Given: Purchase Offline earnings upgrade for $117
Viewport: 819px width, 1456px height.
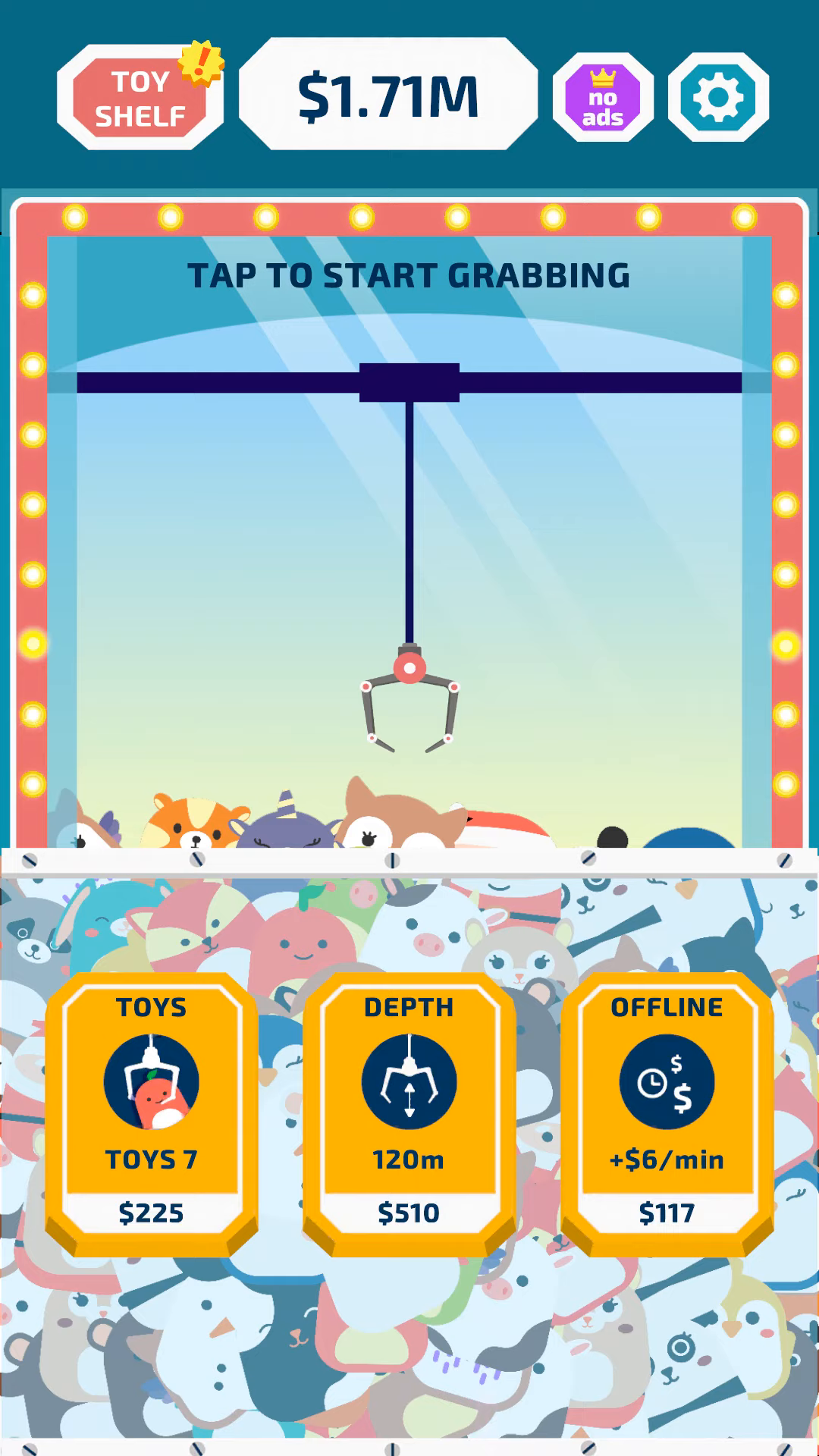Looking at the screenshot, I should click(x=667, y=1113).
